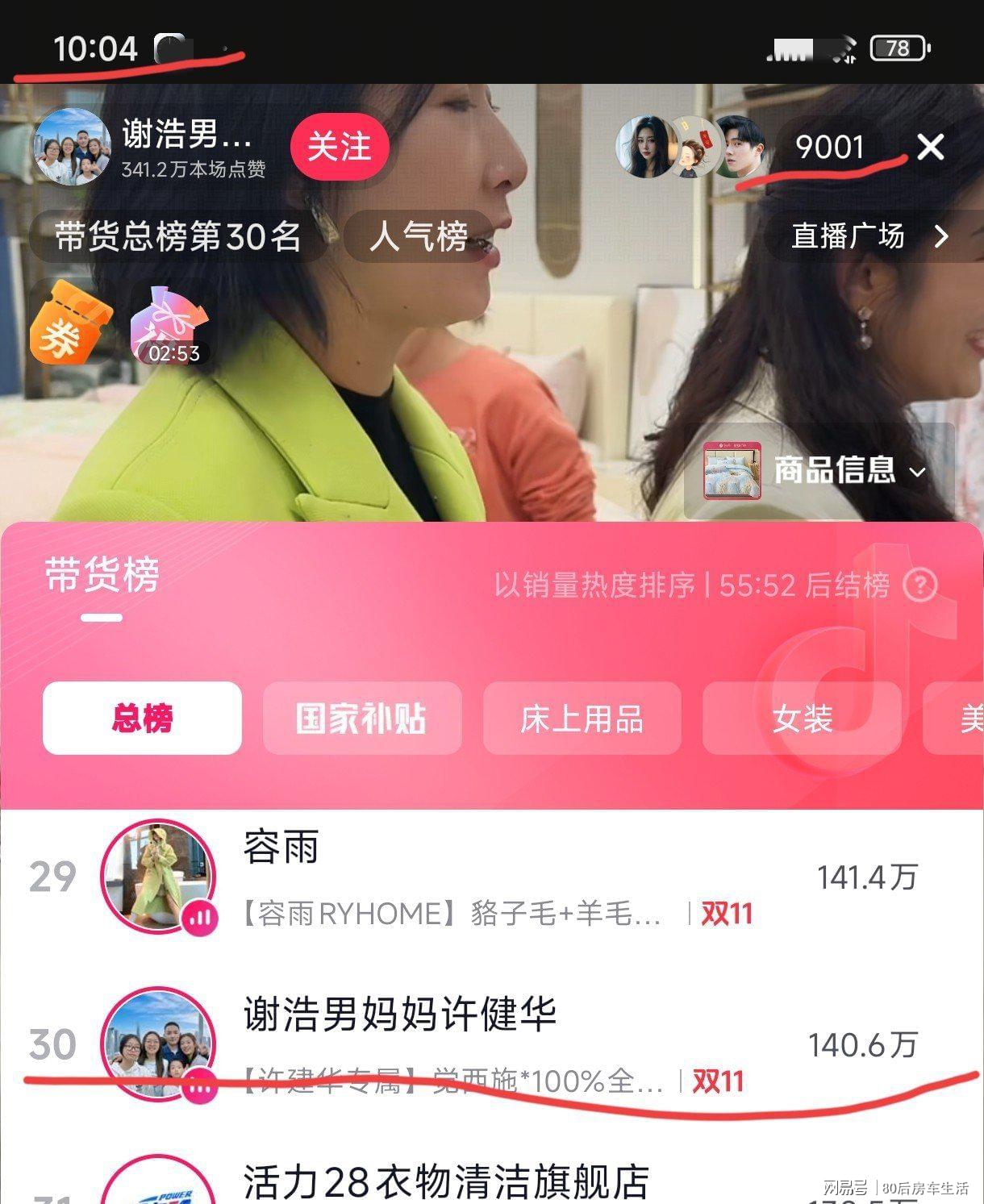Image resolution: width=984 pixels, height=1204 pixels.
Task: Switch to 床上用品 tab
Action: 582,718
